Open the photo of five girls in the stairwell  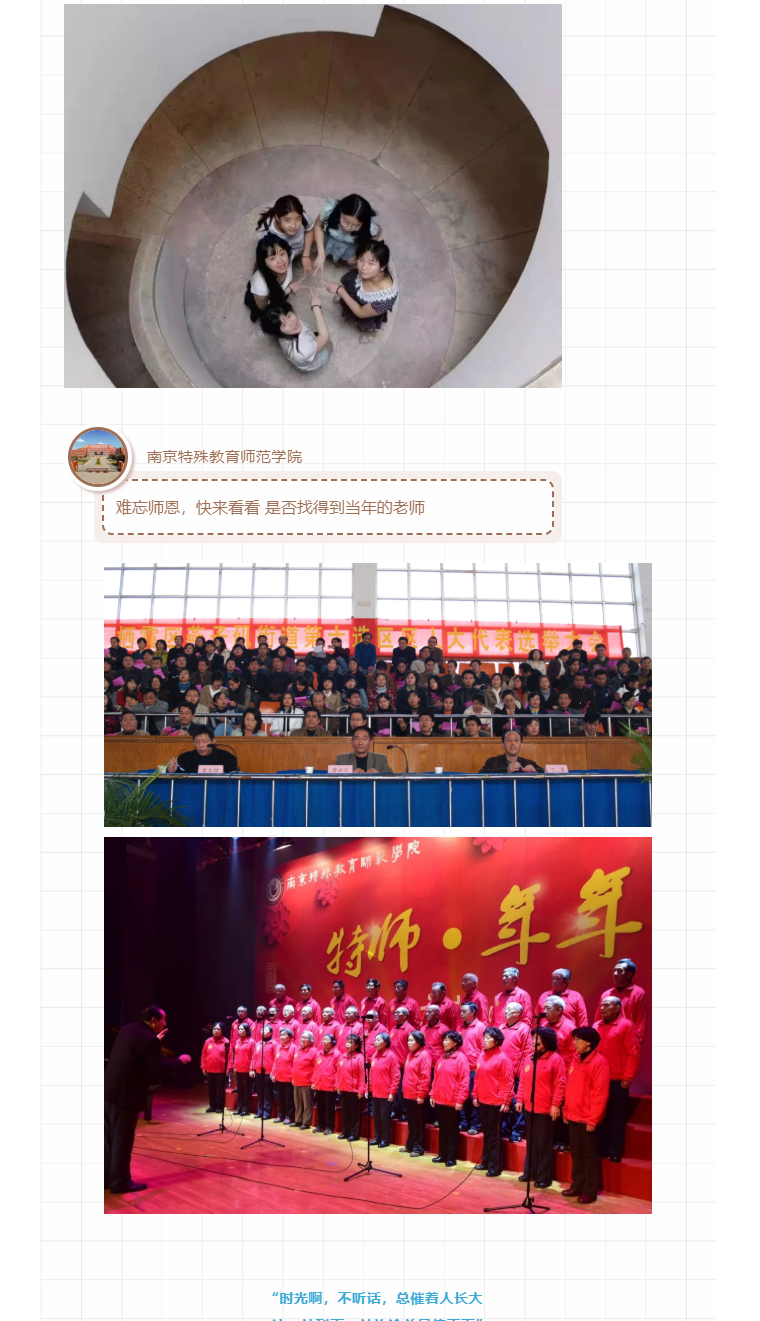[312, 196]
